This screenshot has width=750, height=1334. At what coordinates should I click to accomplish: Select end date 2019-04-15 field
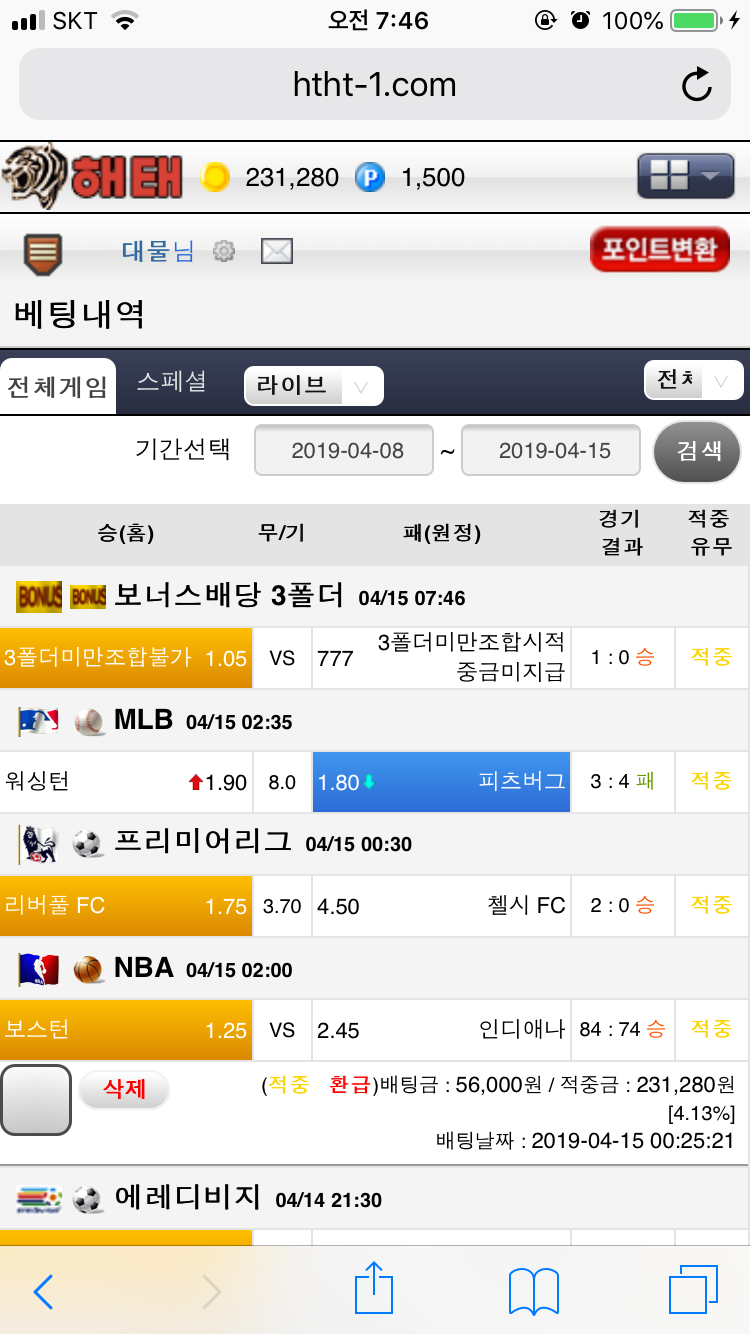tap(553, 451)
